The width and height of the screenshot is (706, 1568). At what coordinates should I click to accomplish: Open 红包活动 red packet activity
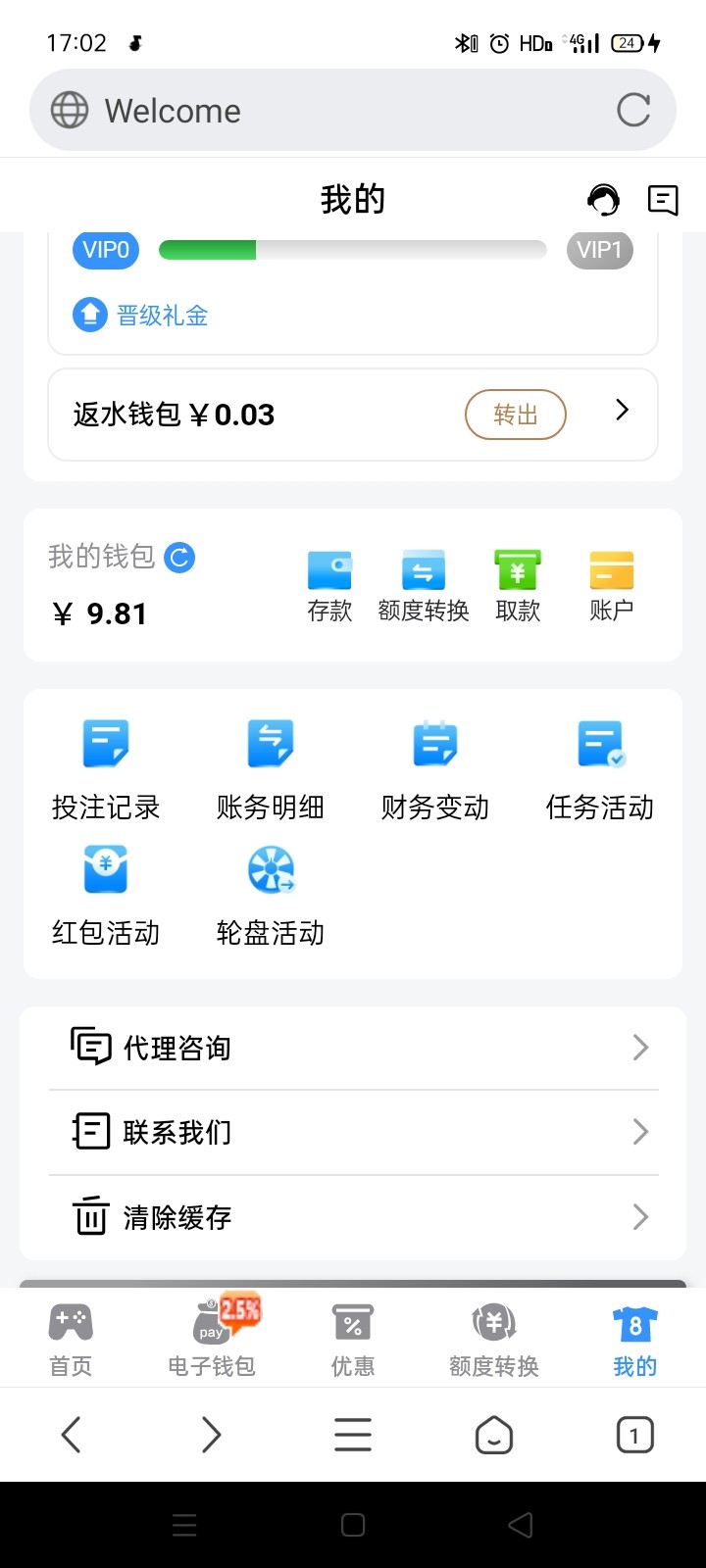pos(106,894)
